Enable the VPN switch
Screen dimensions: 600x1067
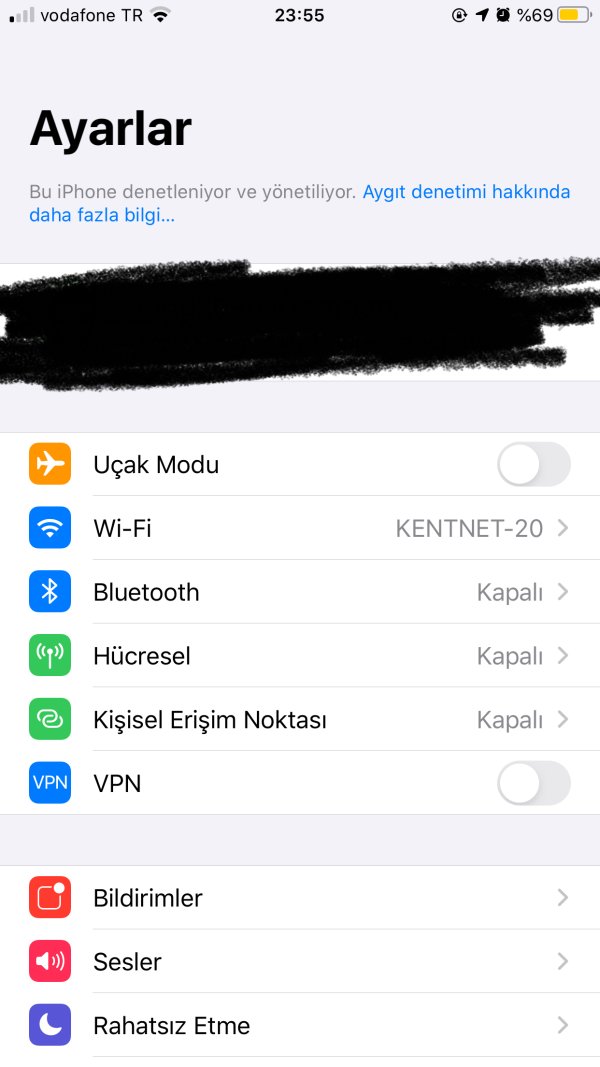click(533, 784)
